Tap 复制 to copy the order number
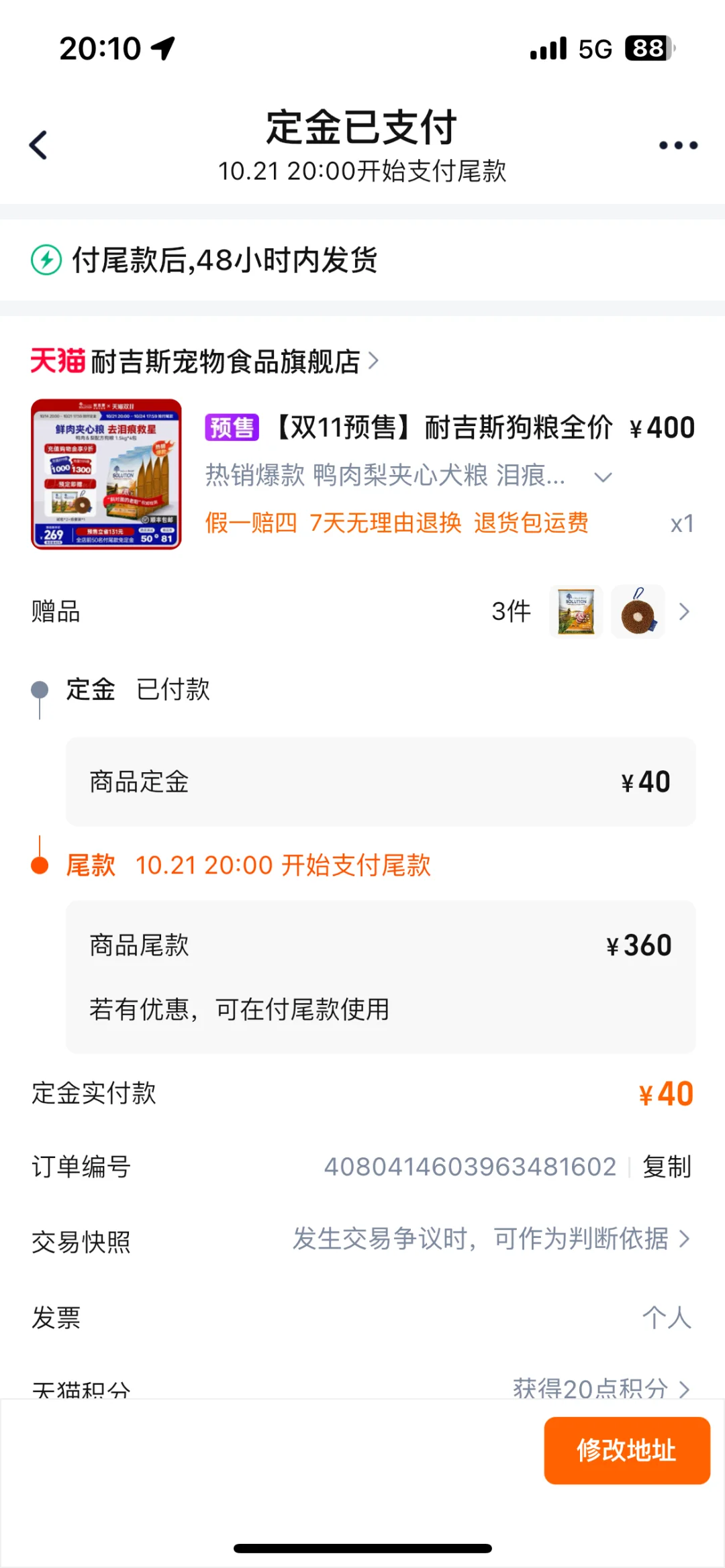This screenshot has height=1568, width=725. 665,1167
